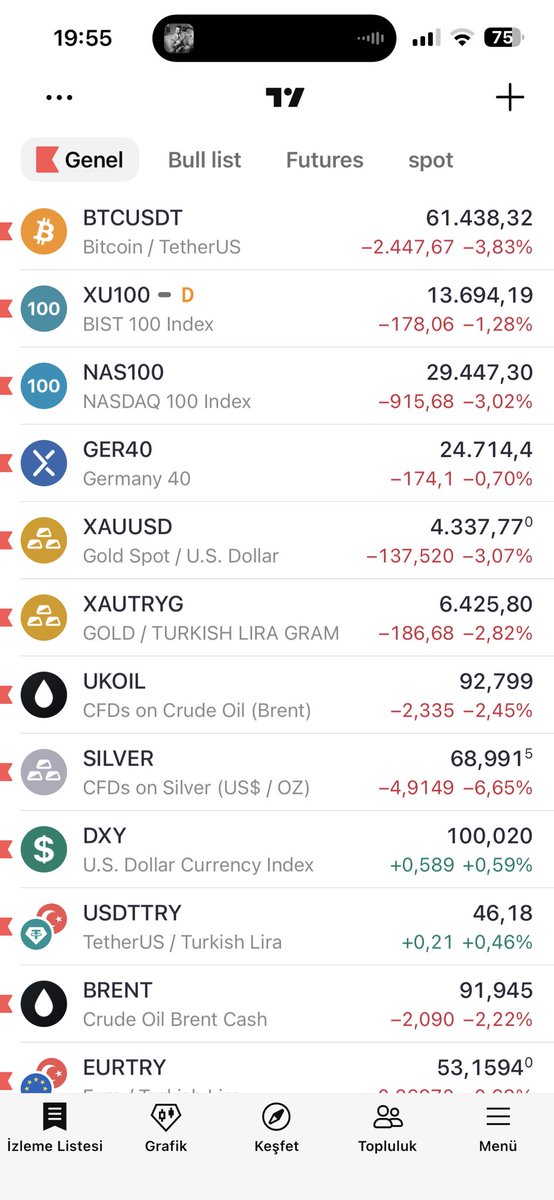Go to the Grafik tab

tap(166, 1128)
